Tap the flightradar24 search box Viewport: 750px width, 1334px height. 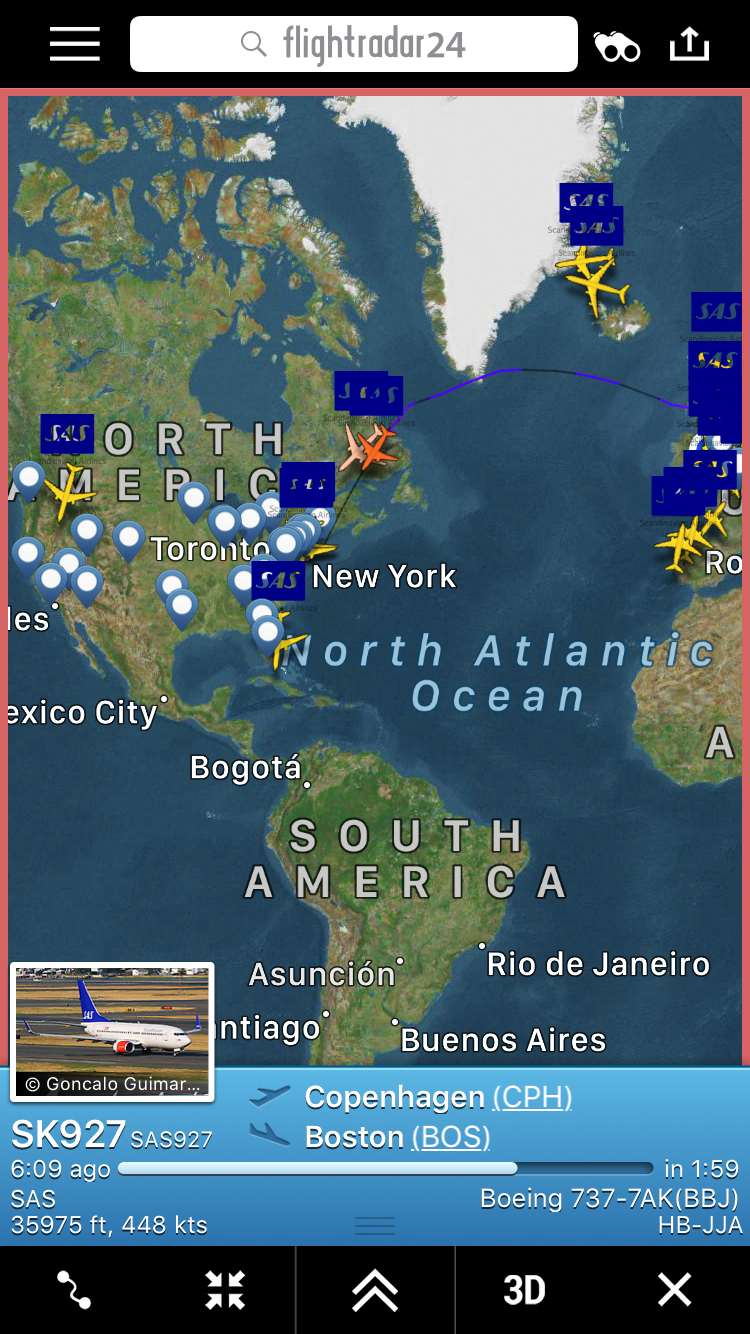[354, 45]
